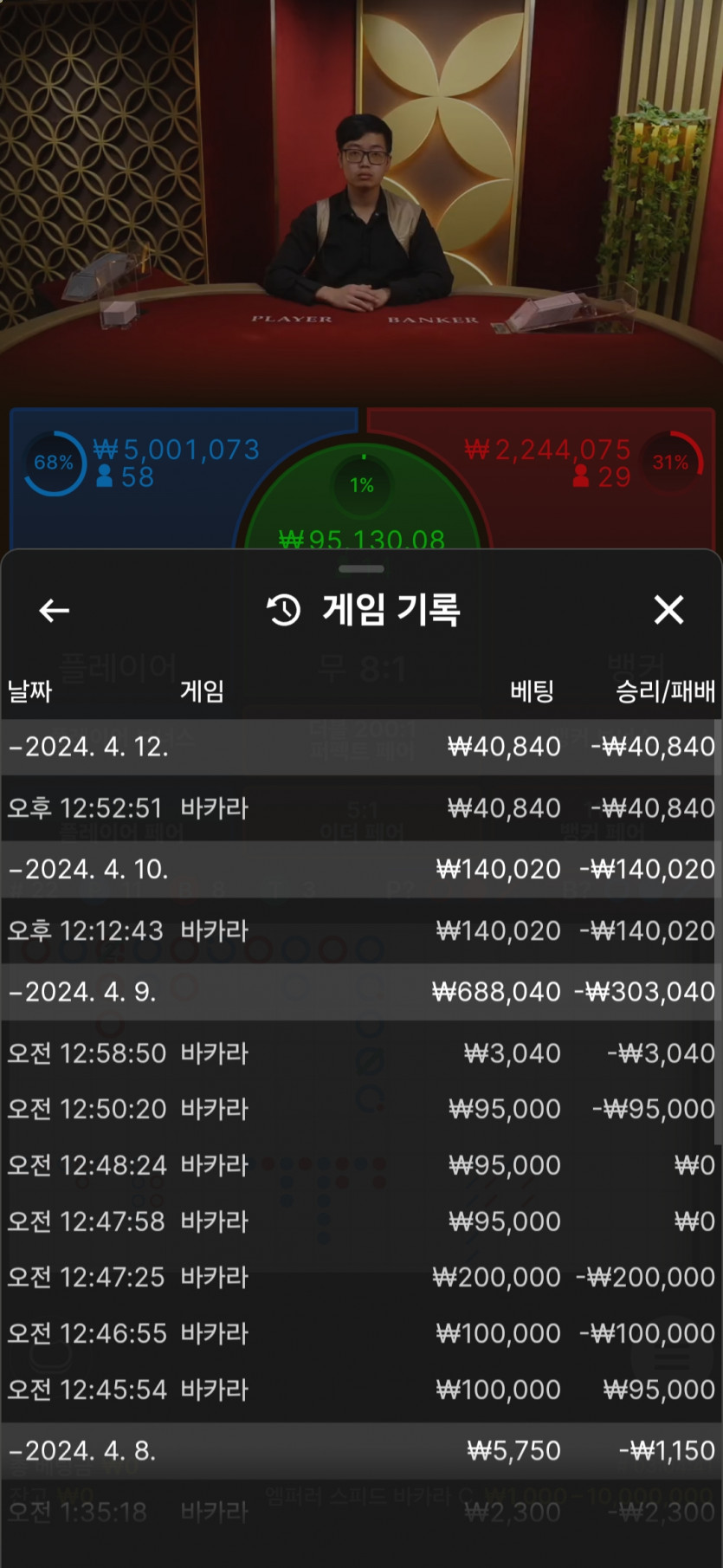The width and height of the screenshot is (723, 1568).
Task: Collapse the 2024. 4. 9. date group
Action: tap(83, 992)
